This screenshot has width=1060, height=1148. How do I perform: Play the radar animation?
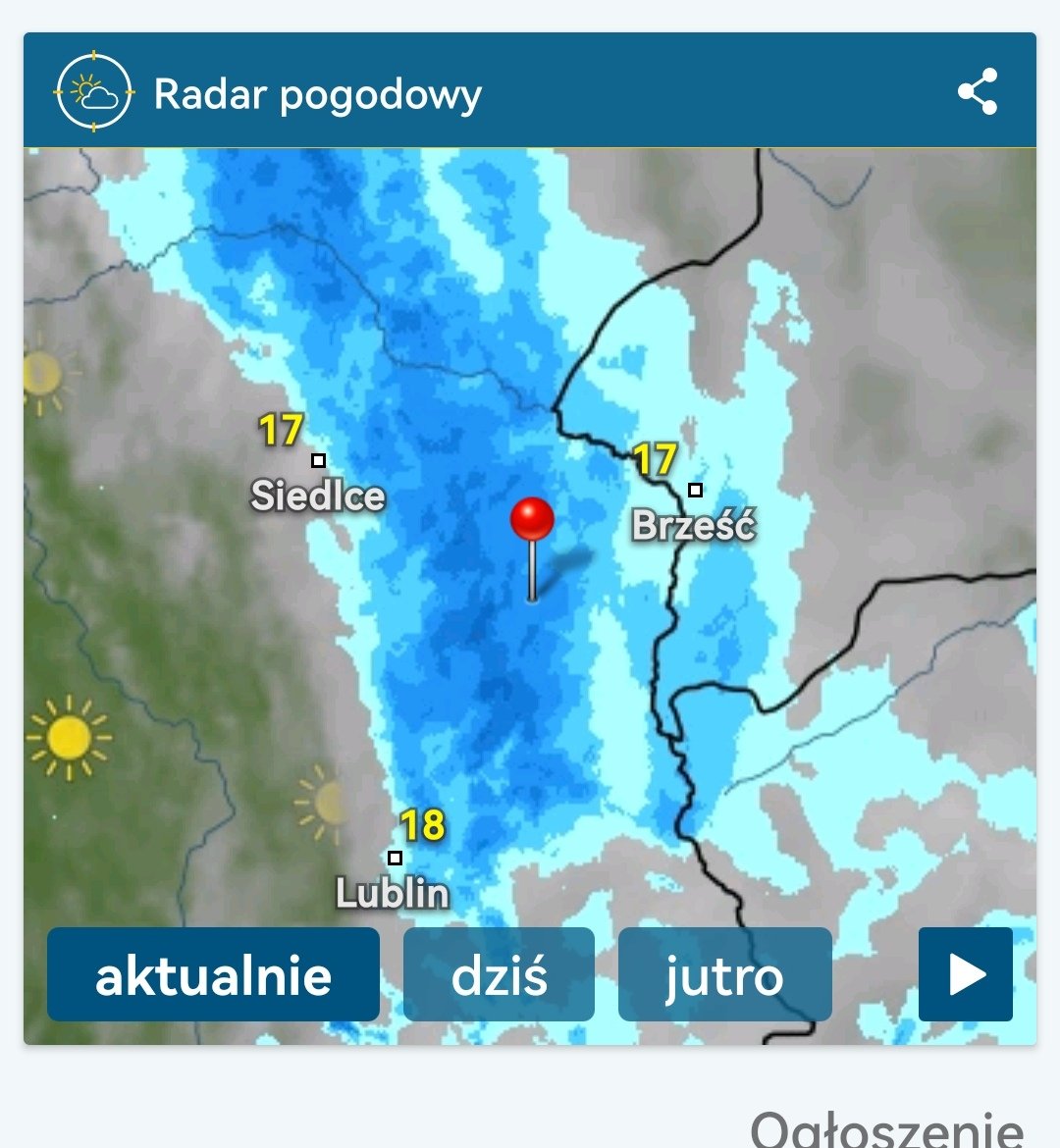pyautogui.click(x=965, y=974)
